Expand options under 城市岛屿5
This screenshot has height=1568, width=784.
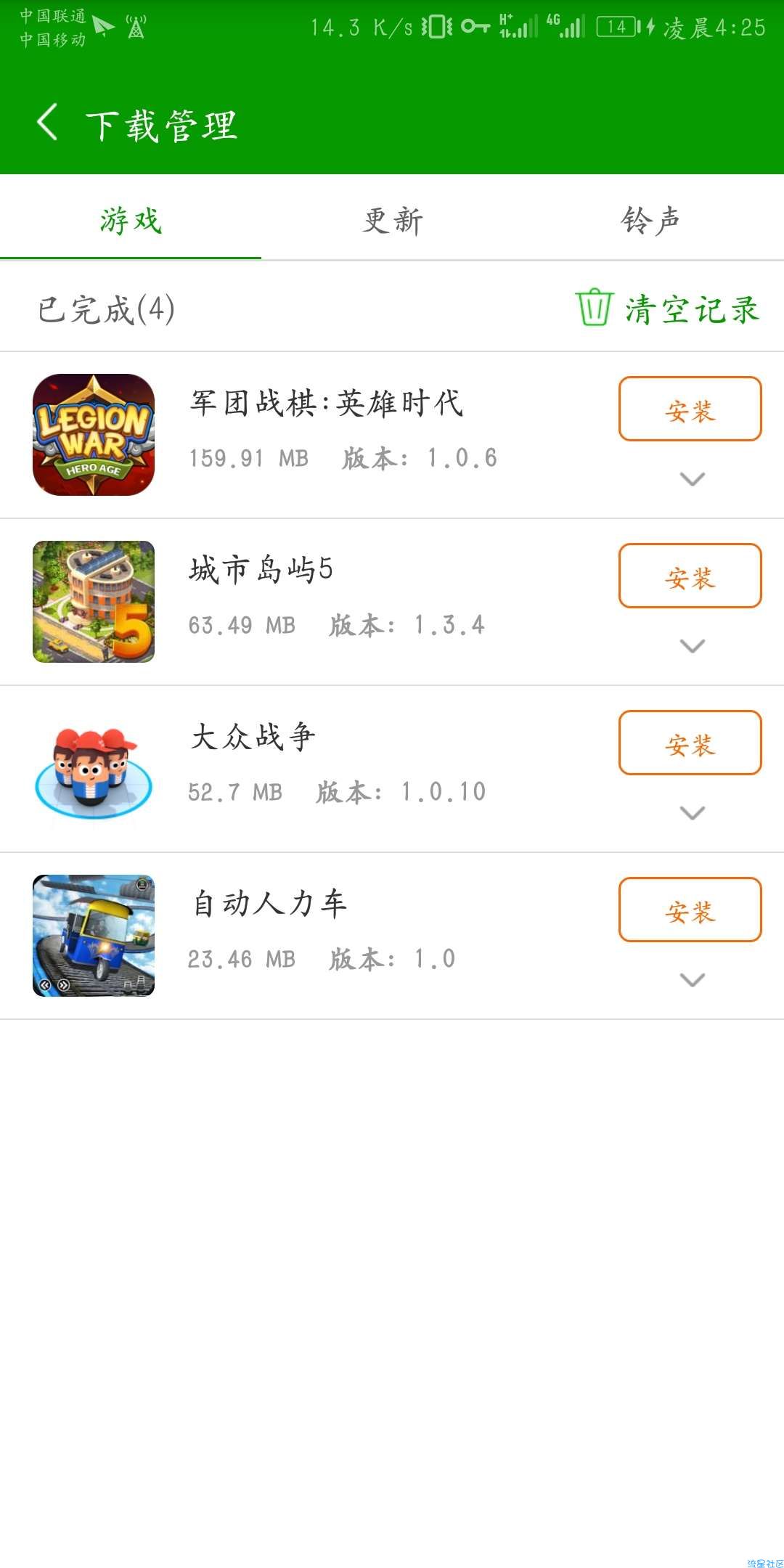coord(692,646)
